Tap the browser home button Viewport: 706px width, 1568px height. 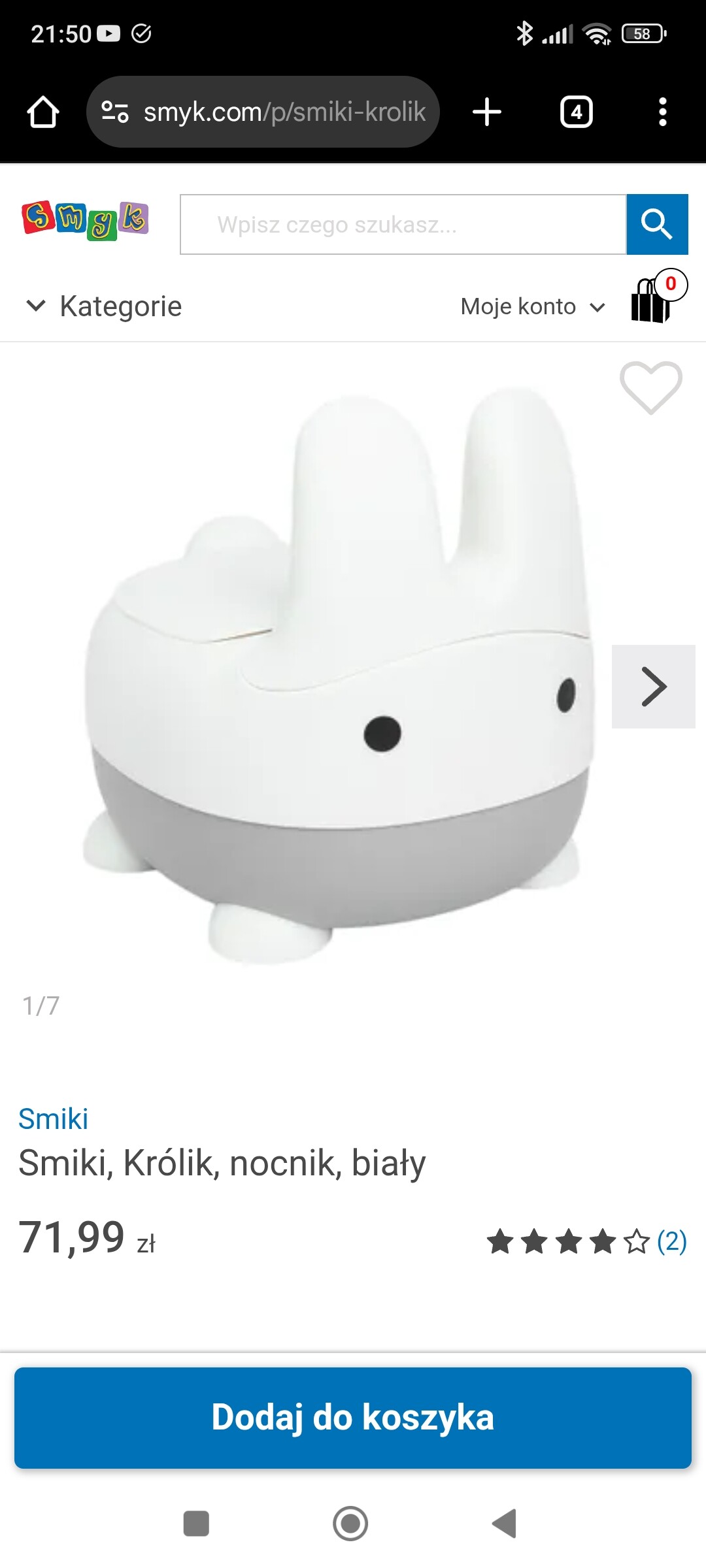43,112
